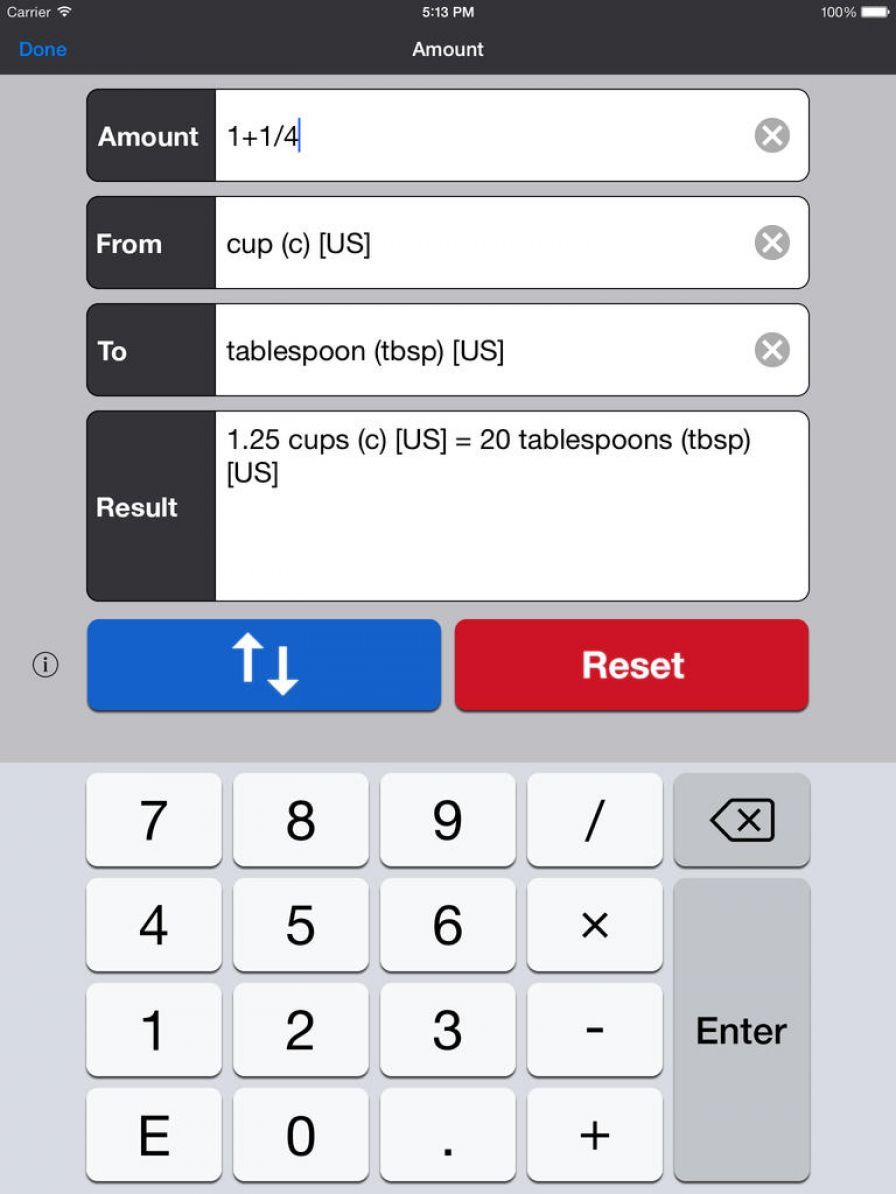Viewport: 896px width, 1194px height.
Task: Edit the Amount input field
Action: point(480,135)
